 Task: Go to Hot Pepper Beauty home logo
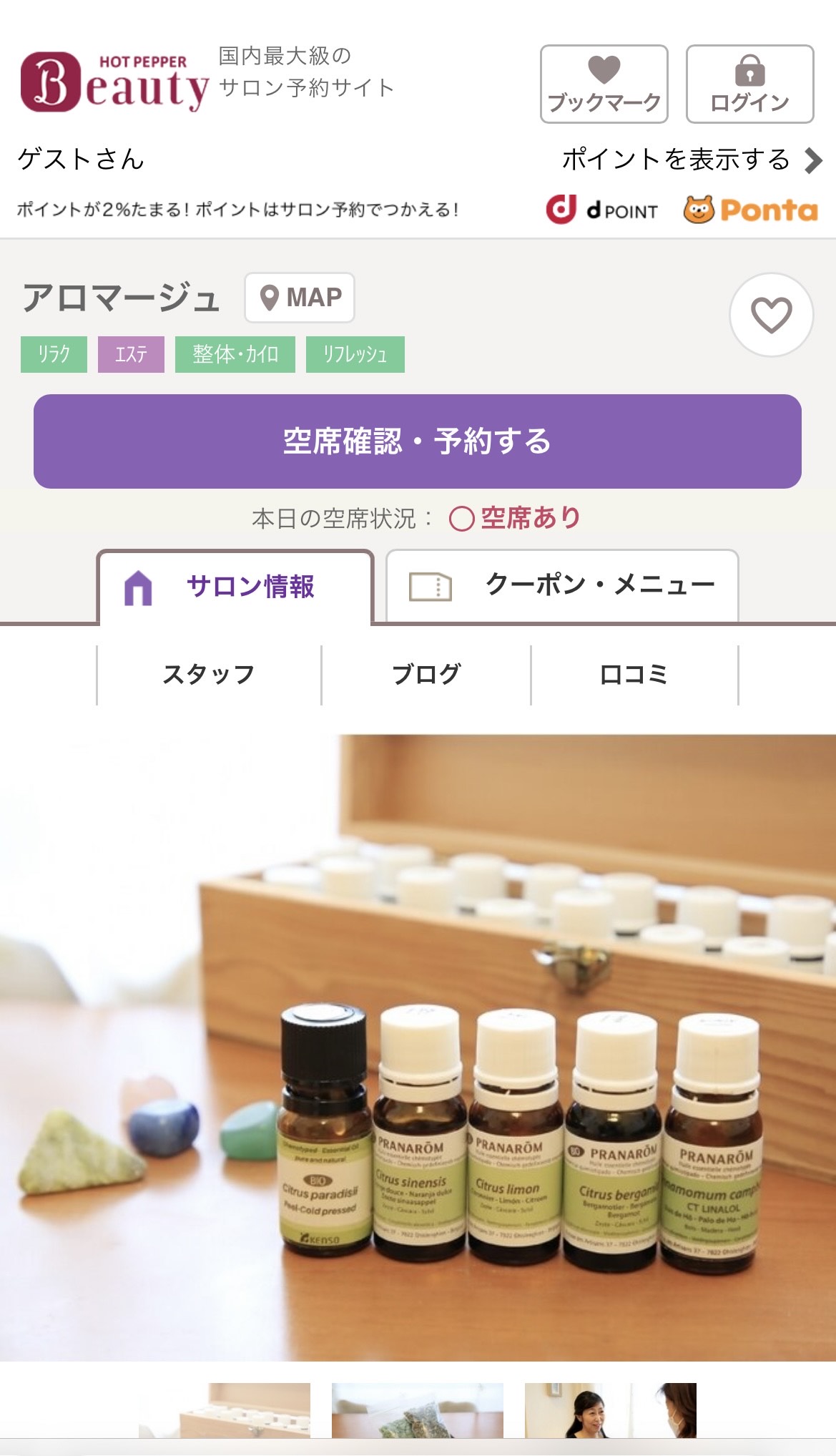pyautogui.click(x=114, y=84)
